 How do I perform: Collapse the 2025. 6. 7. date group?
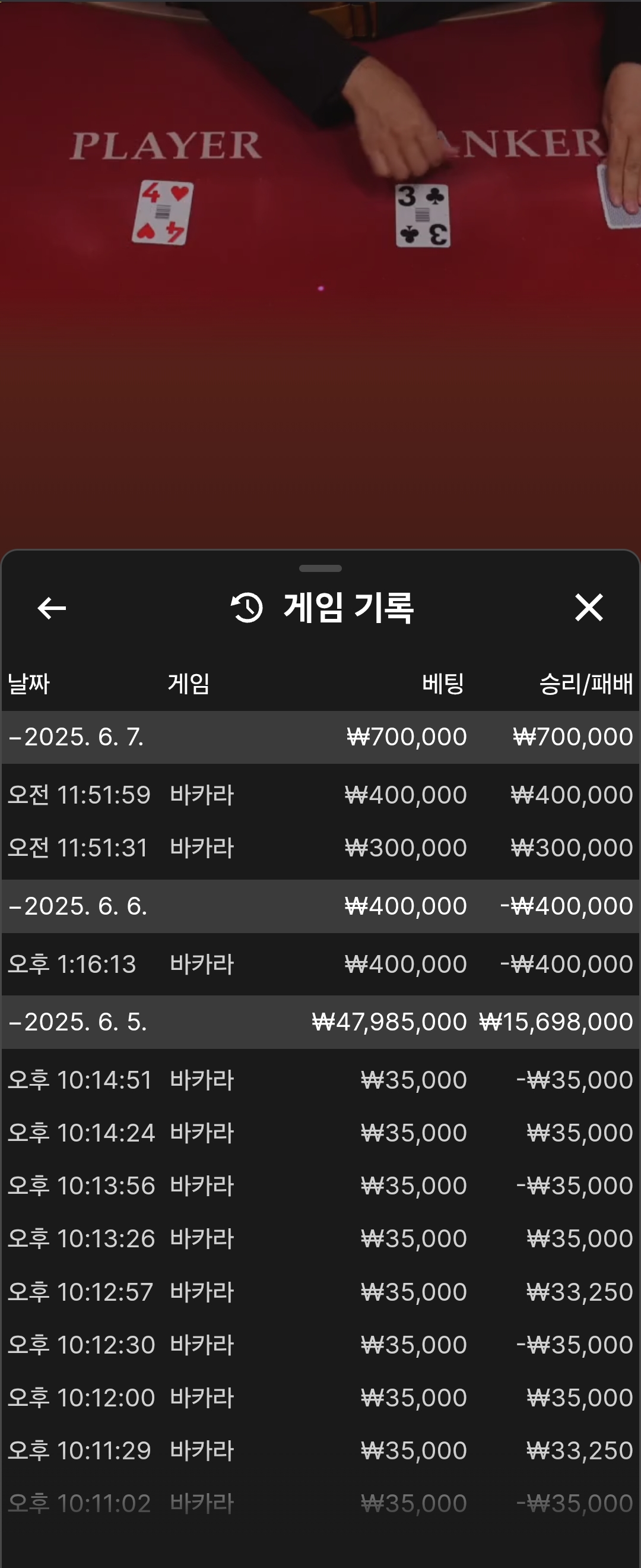(x=77, y=737)
